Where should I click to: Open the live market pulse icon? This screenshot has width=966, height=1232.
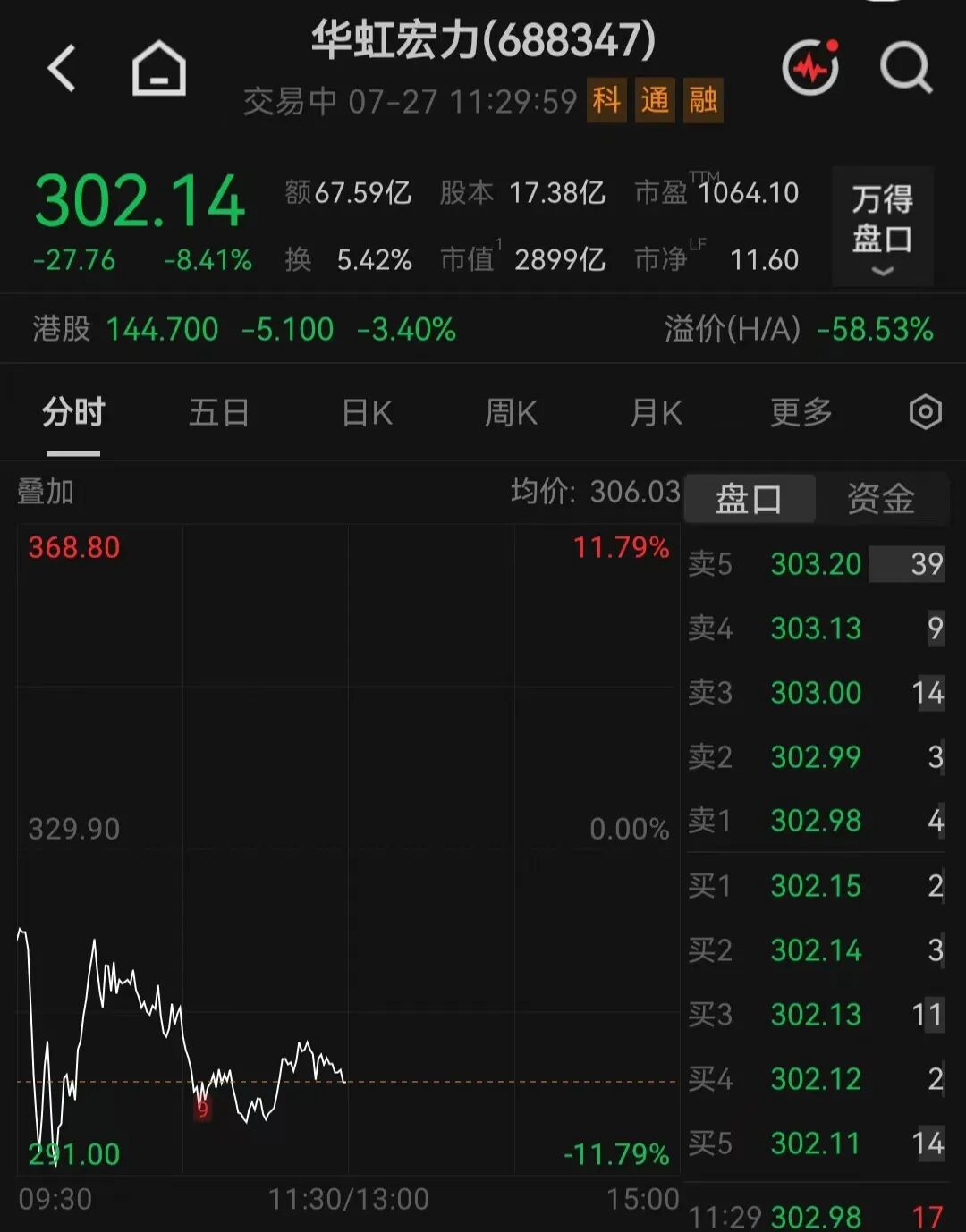pyautogui.click(x=811, y=67)
